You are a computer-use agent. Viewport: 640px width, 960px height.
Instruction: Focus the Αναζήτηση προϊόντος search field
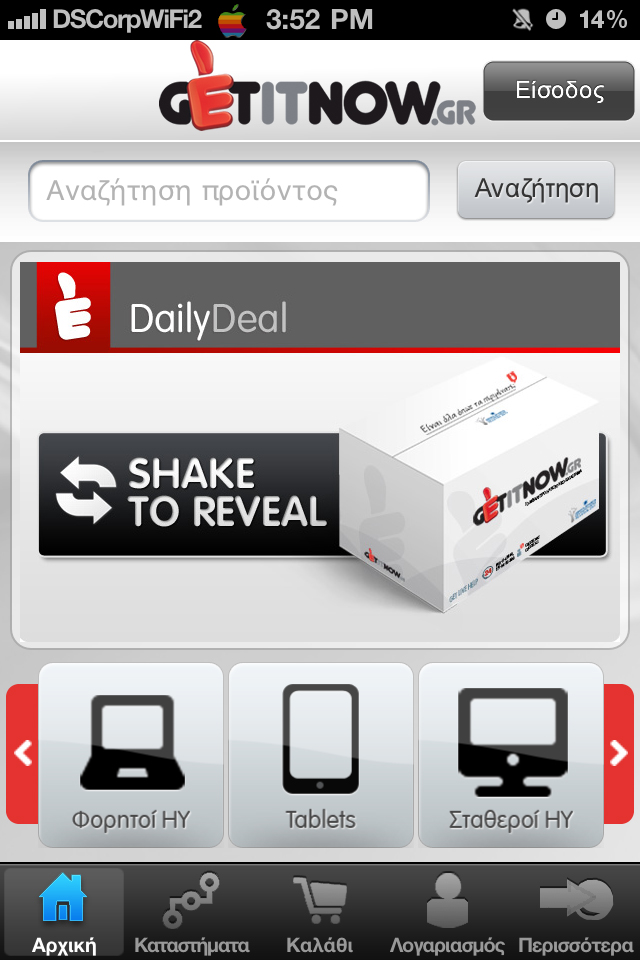pyautogui.click(x=229, y=191)
